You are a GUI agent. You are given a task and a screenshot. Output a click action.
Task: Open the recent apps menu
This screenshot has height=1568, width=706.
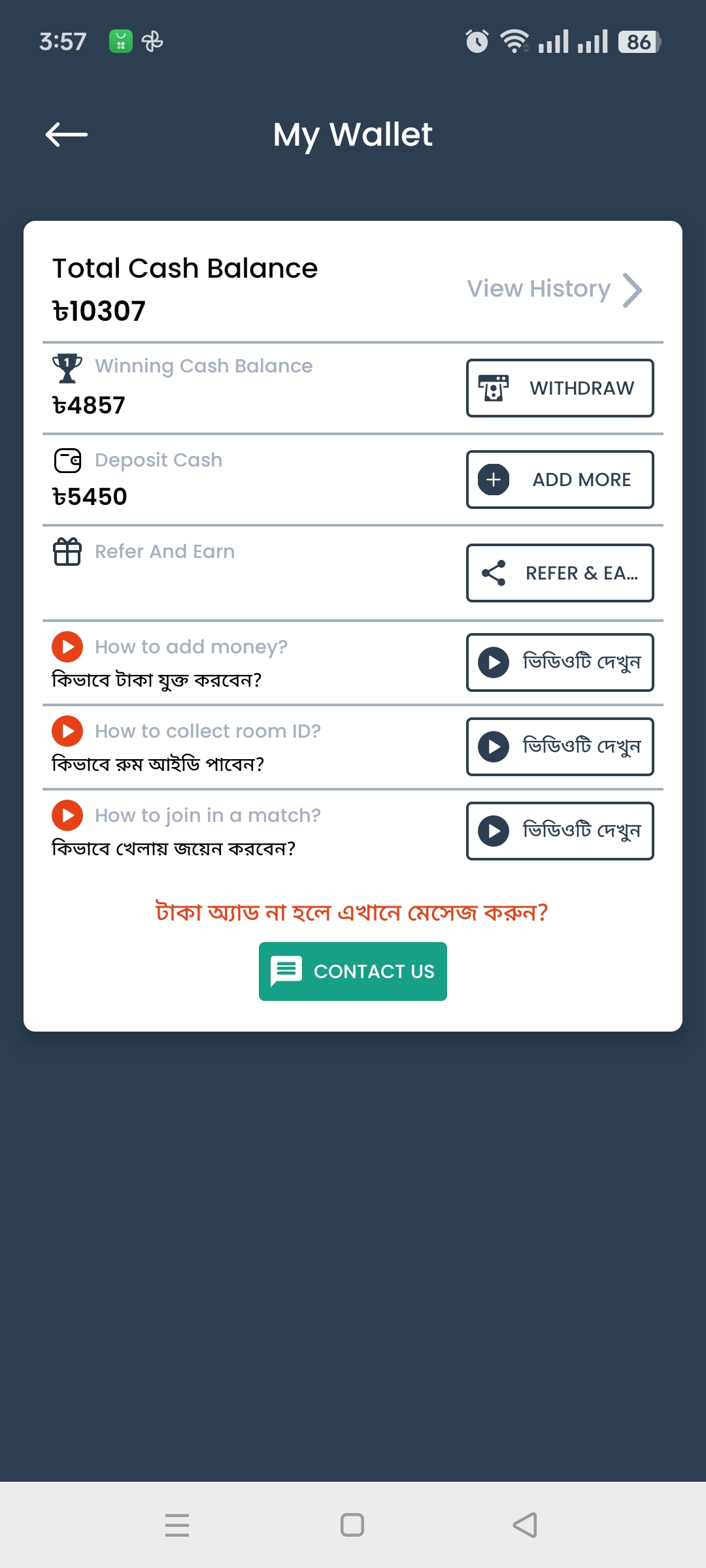(177, 1525)
